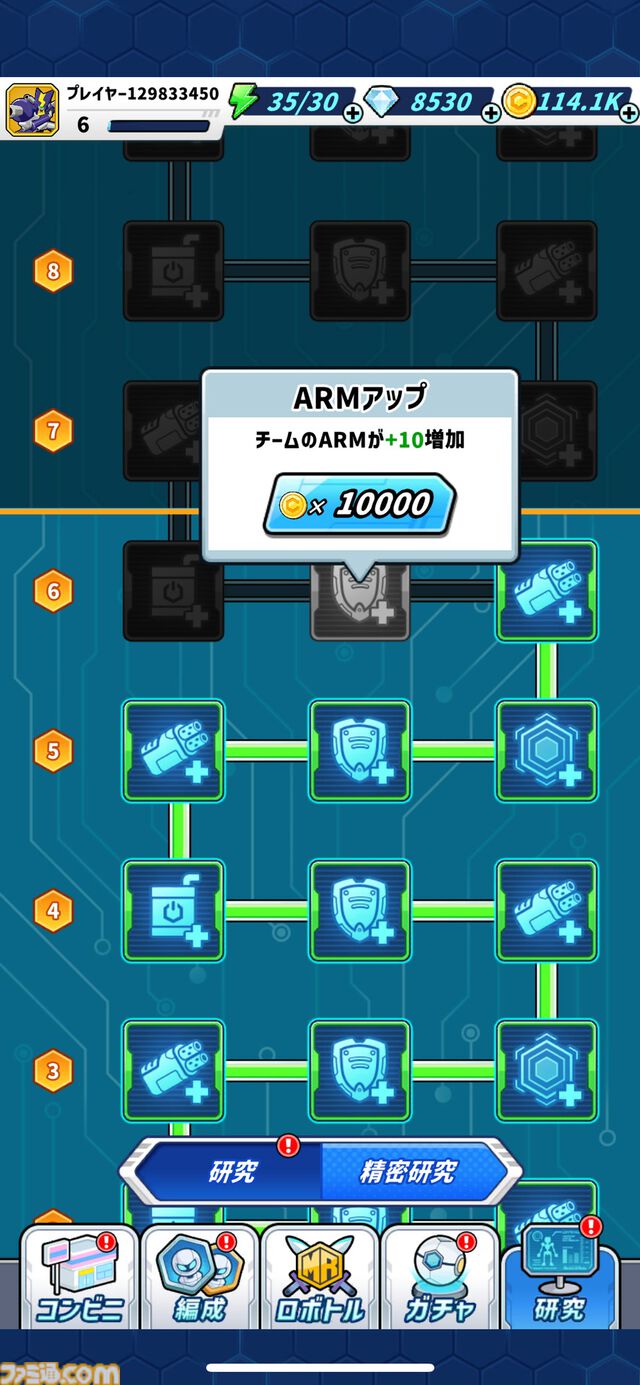Select the gun node on row 6

[546, 591]
